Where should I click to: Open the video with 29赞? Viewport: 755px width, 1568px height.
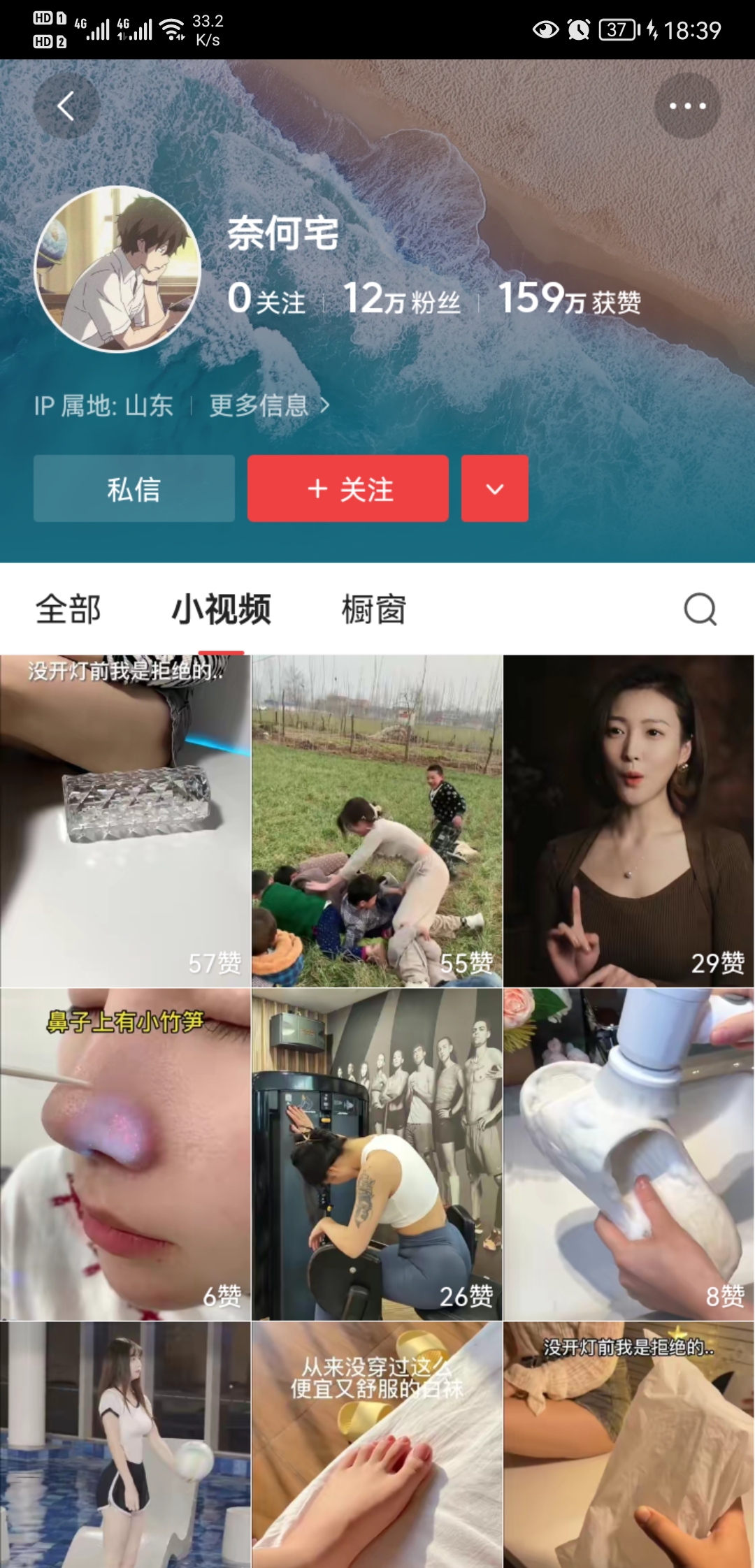pos(628,821)
